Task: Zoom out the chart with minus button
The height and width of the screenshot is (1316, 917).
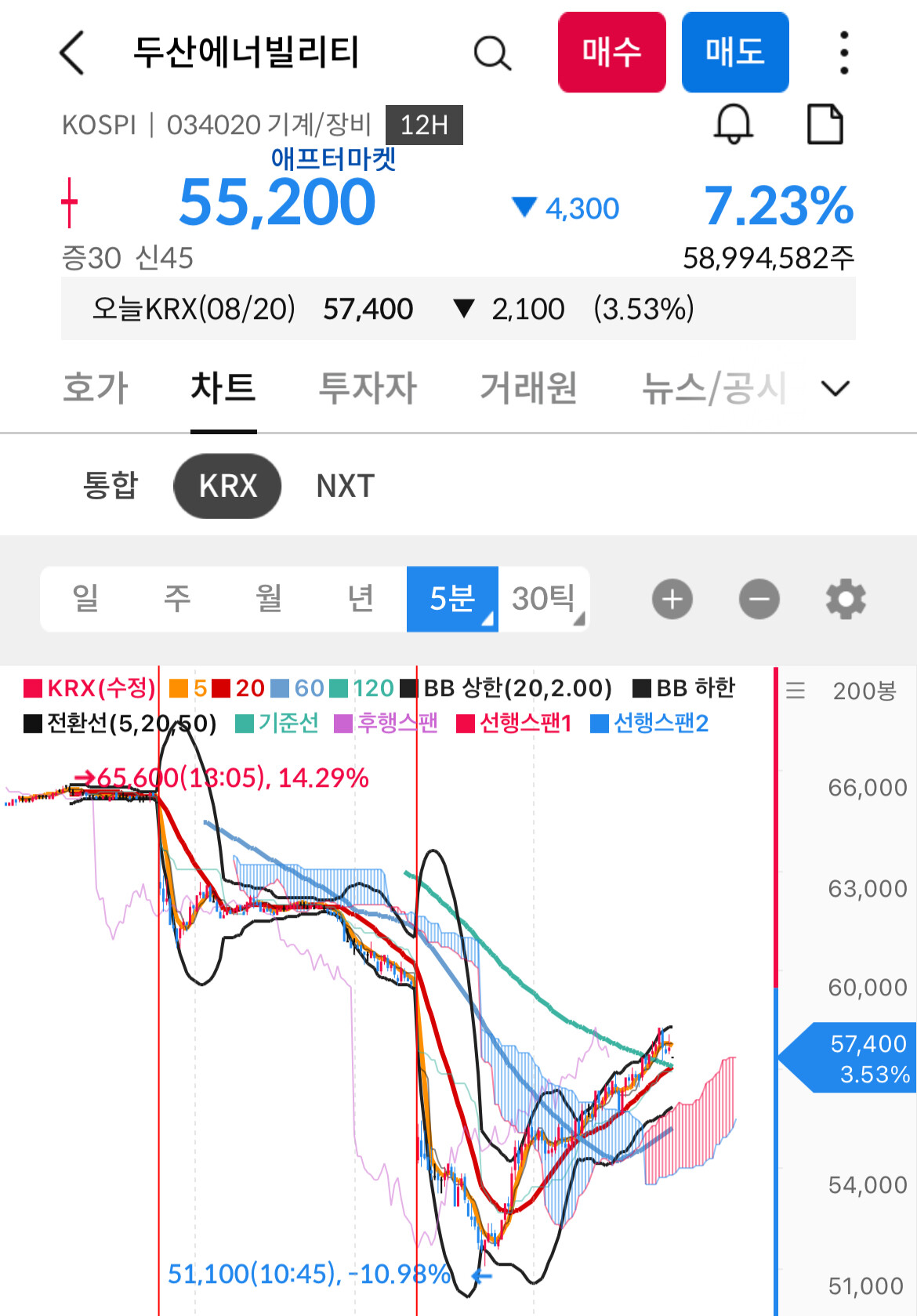Action: tap(759, 600)
